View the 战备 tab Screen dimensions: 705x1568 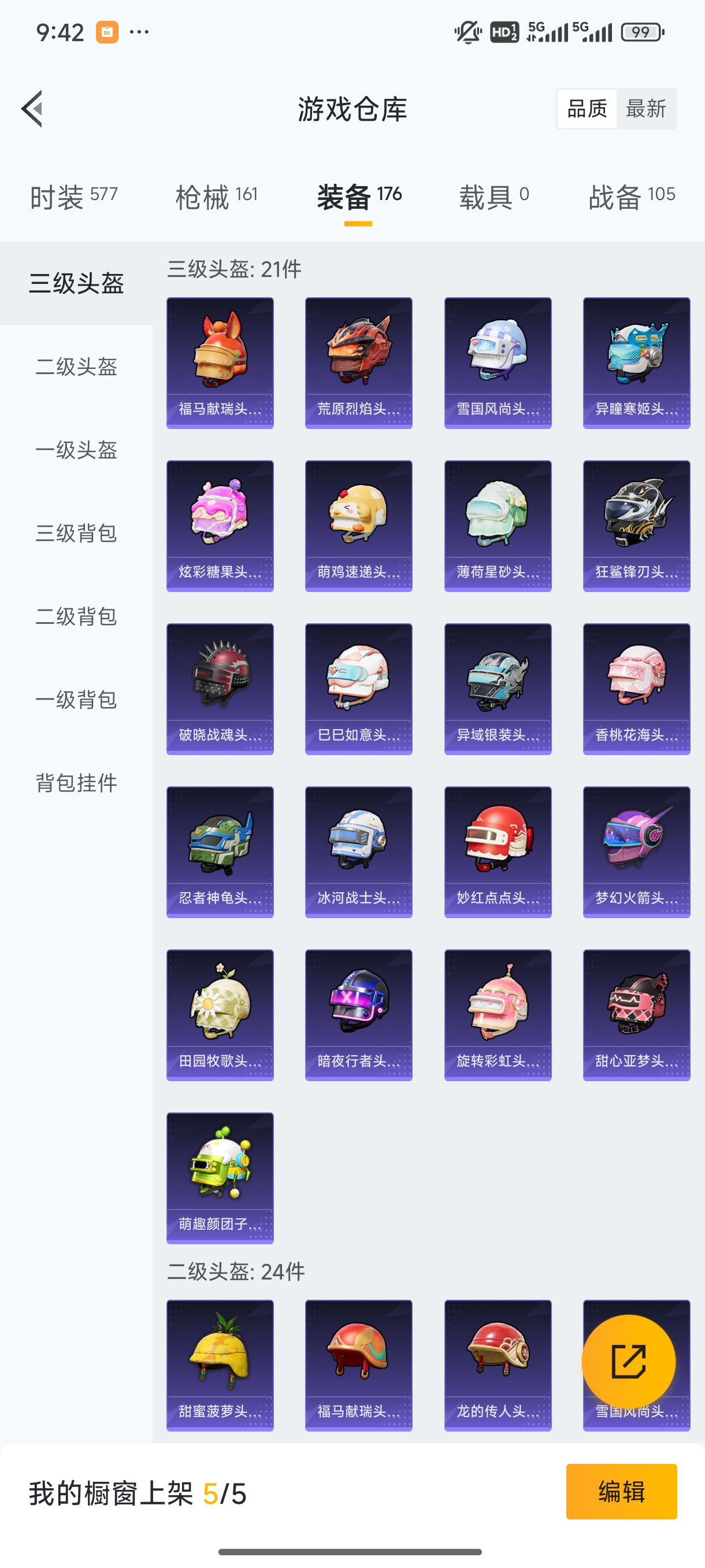pyautogui.click(x=632, y=197)
